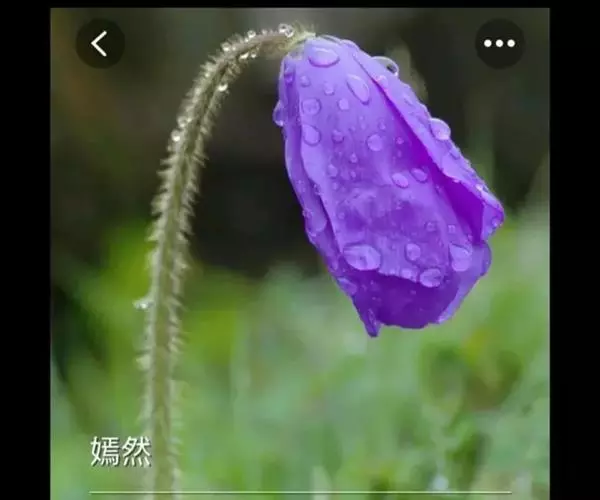The image size is (600, 500).
Task: Open the three-dot overflow menu
Action: click(499, 44)
